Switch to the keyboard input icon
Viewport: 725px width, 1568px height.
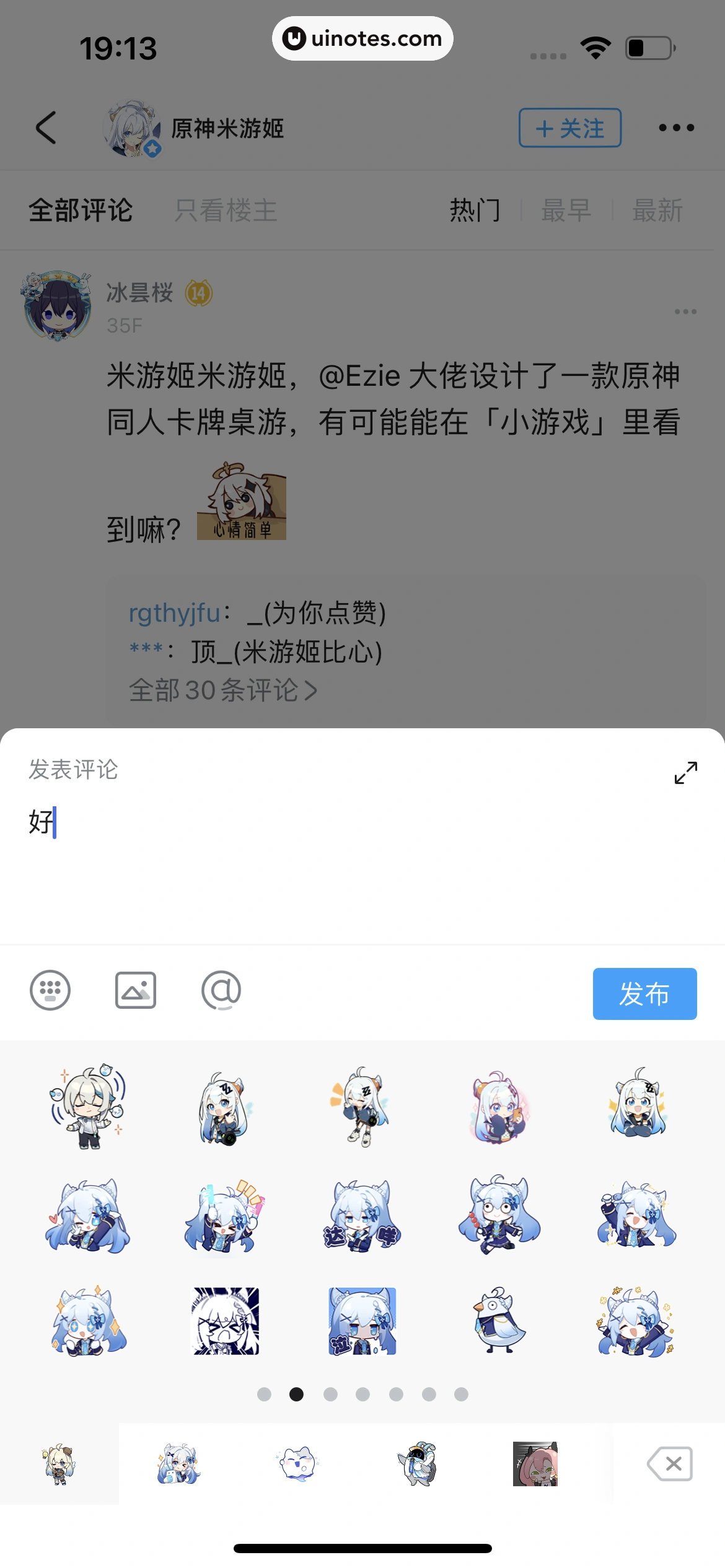tap(50, 990)
